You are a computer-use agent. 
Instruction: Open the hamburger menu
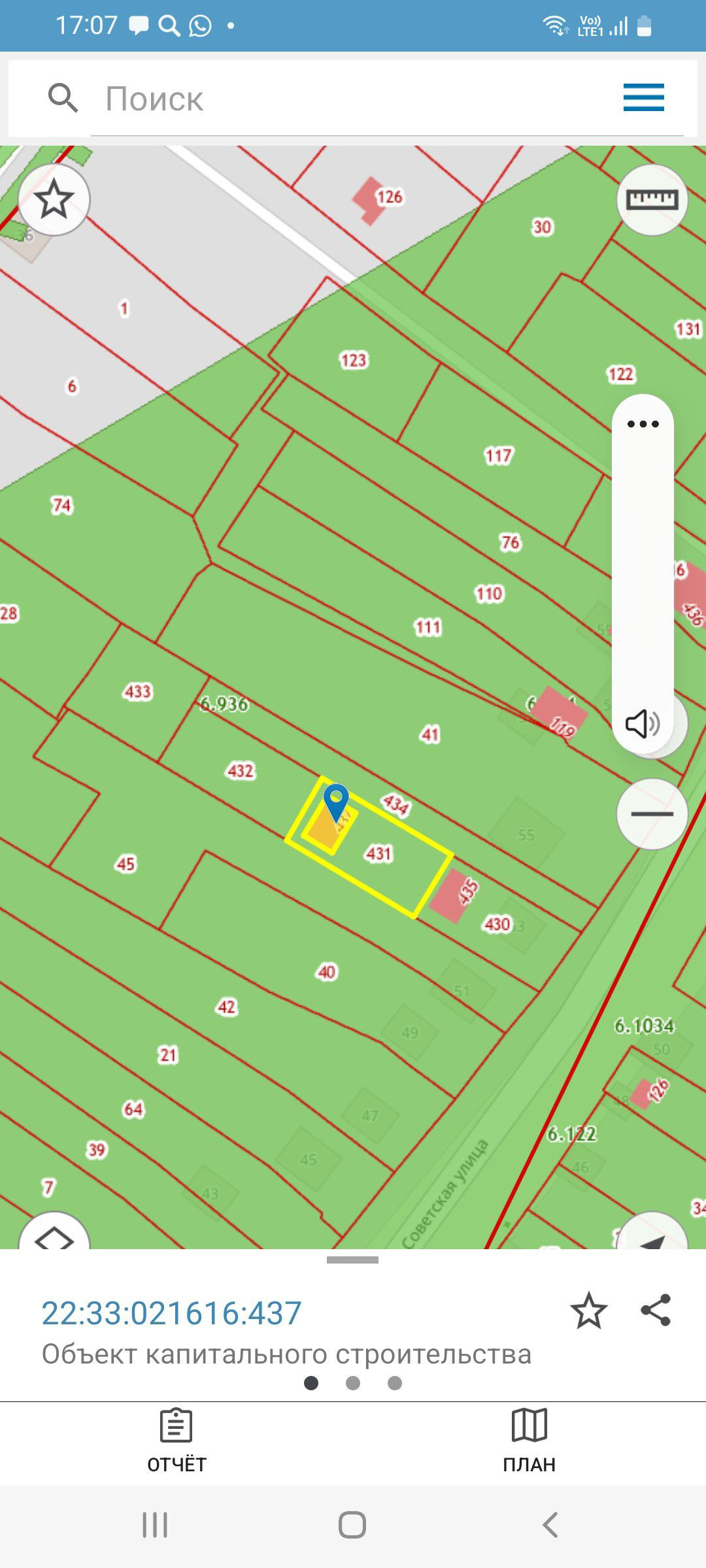tap(643, 98)
